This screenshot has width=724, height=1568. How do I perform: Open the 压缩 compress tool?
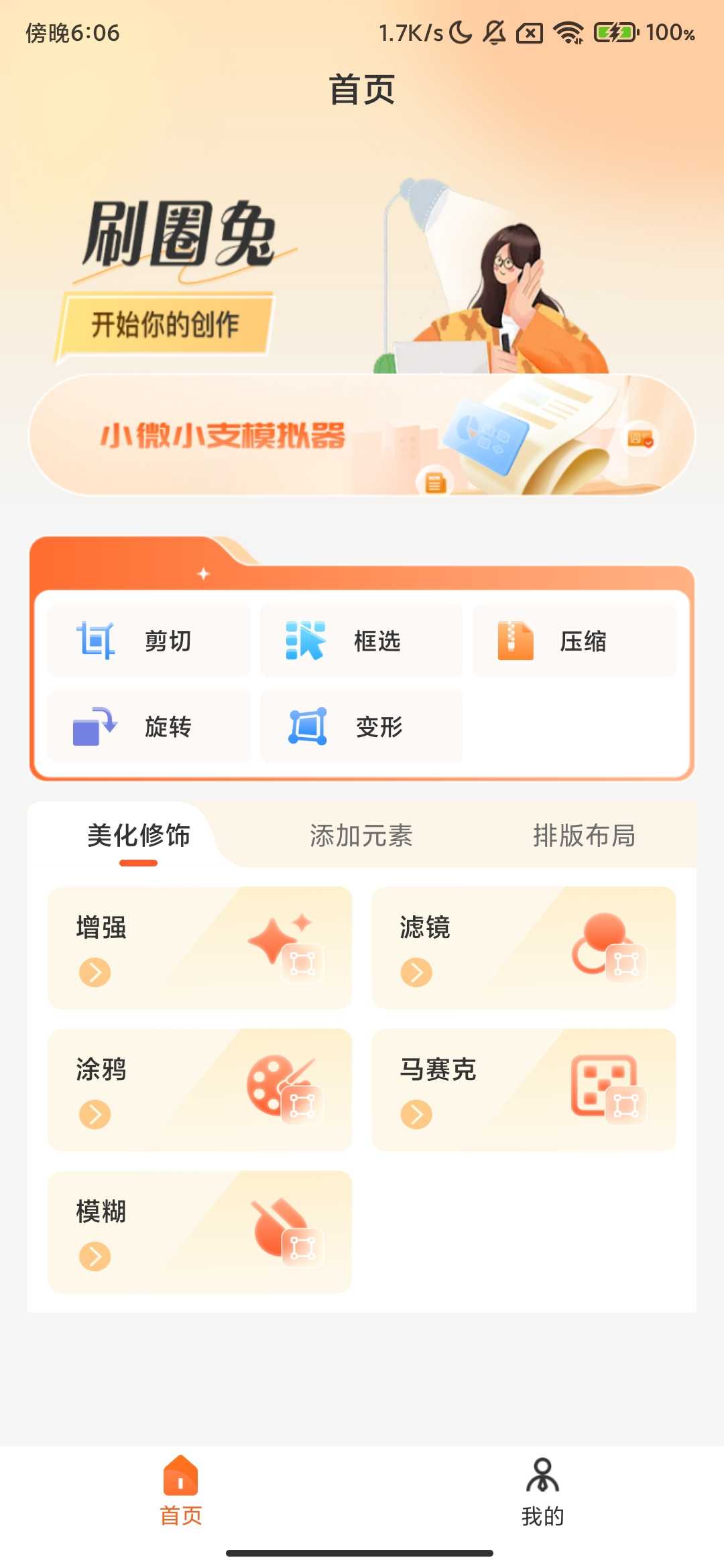pos(575,641)
